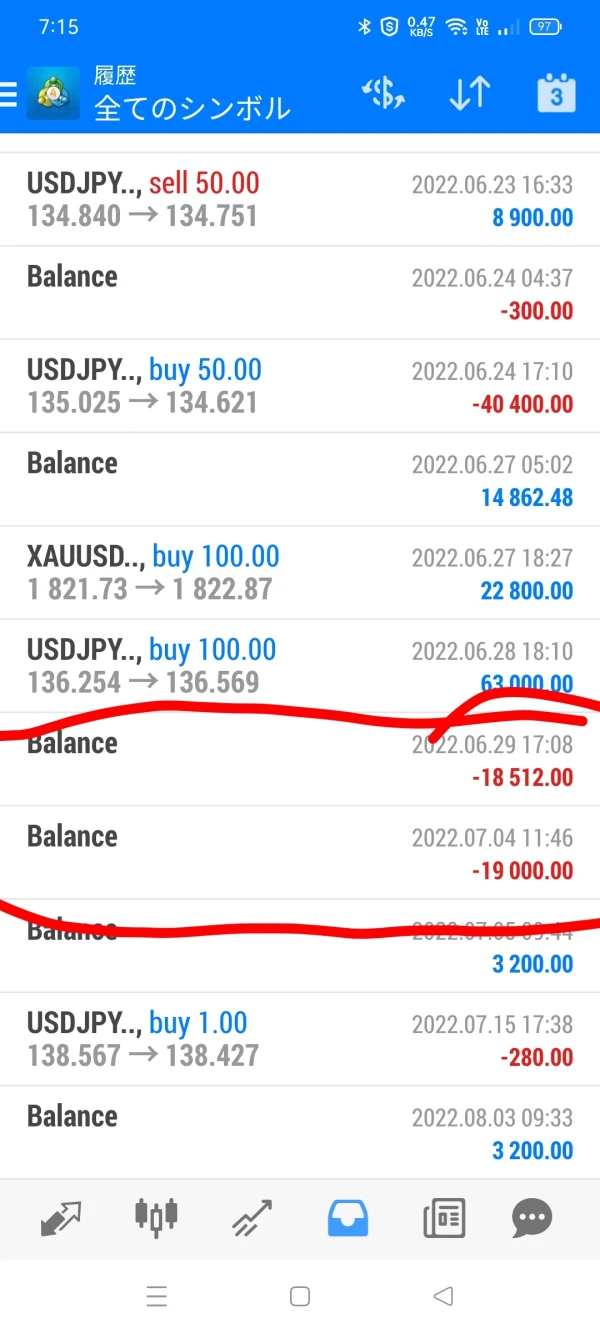Image resolution: width=600 pixels, height=1333 pixels.
Task: Expand the Balance -19 000.00 entry
Action: pyautogui.click(x=300, y=853)
